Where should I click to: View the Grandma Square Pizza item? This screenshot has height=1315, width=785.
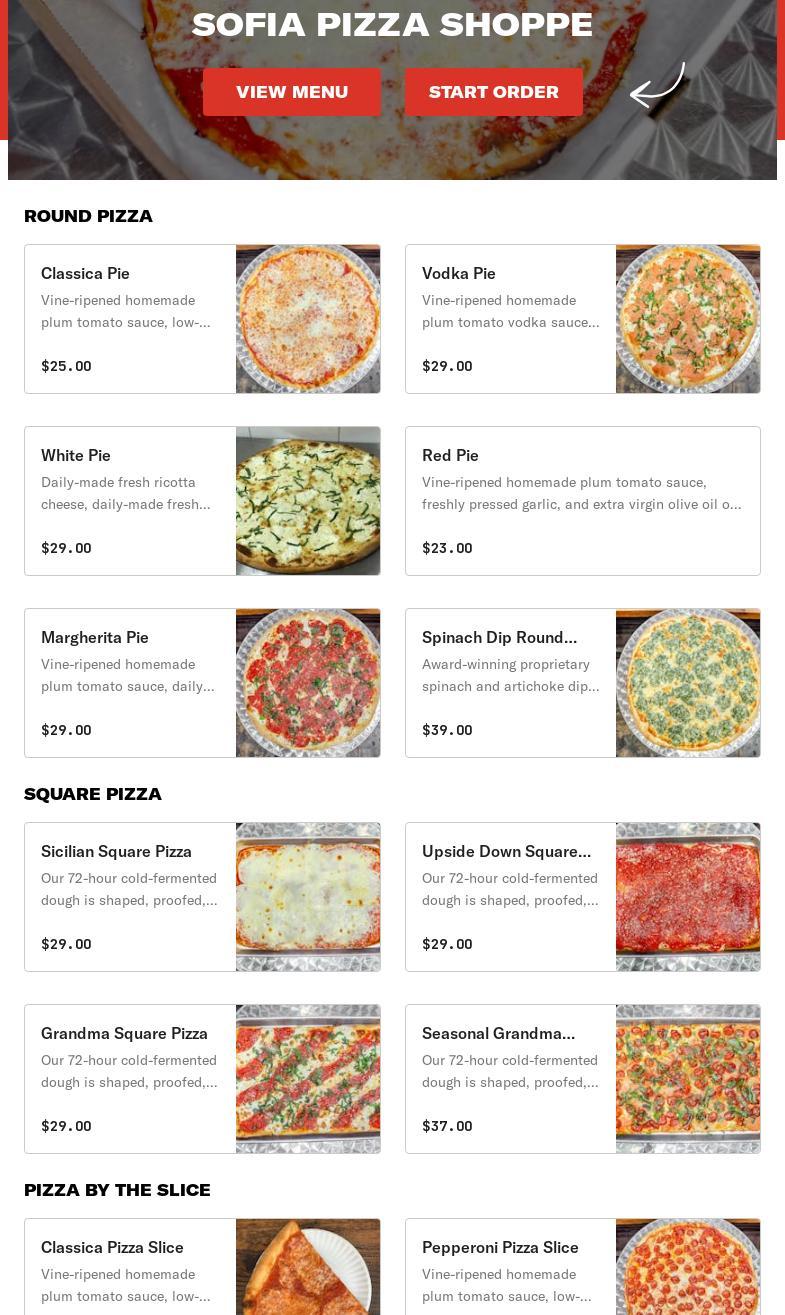[x=202, y=1079]
